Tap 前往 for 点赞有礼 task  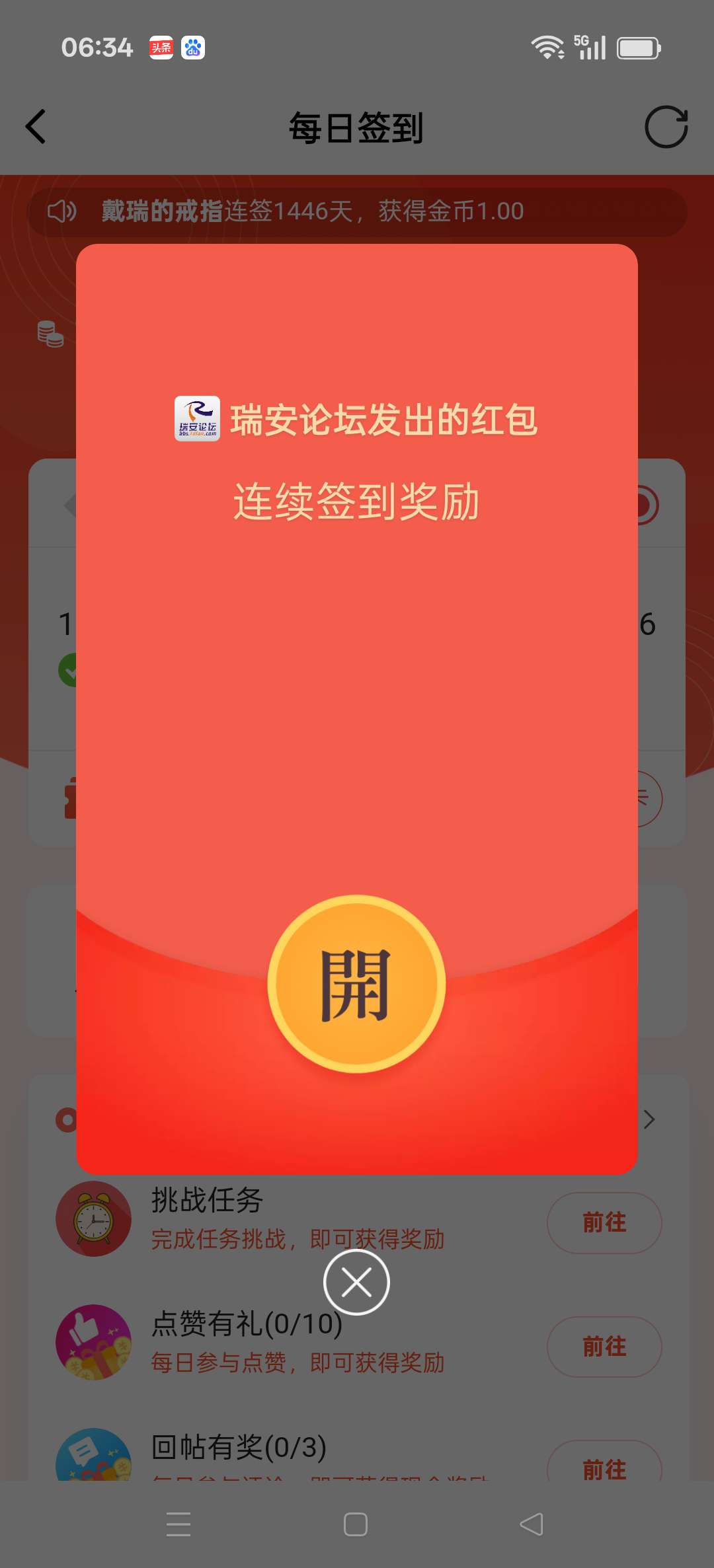tap(604, 1347)
